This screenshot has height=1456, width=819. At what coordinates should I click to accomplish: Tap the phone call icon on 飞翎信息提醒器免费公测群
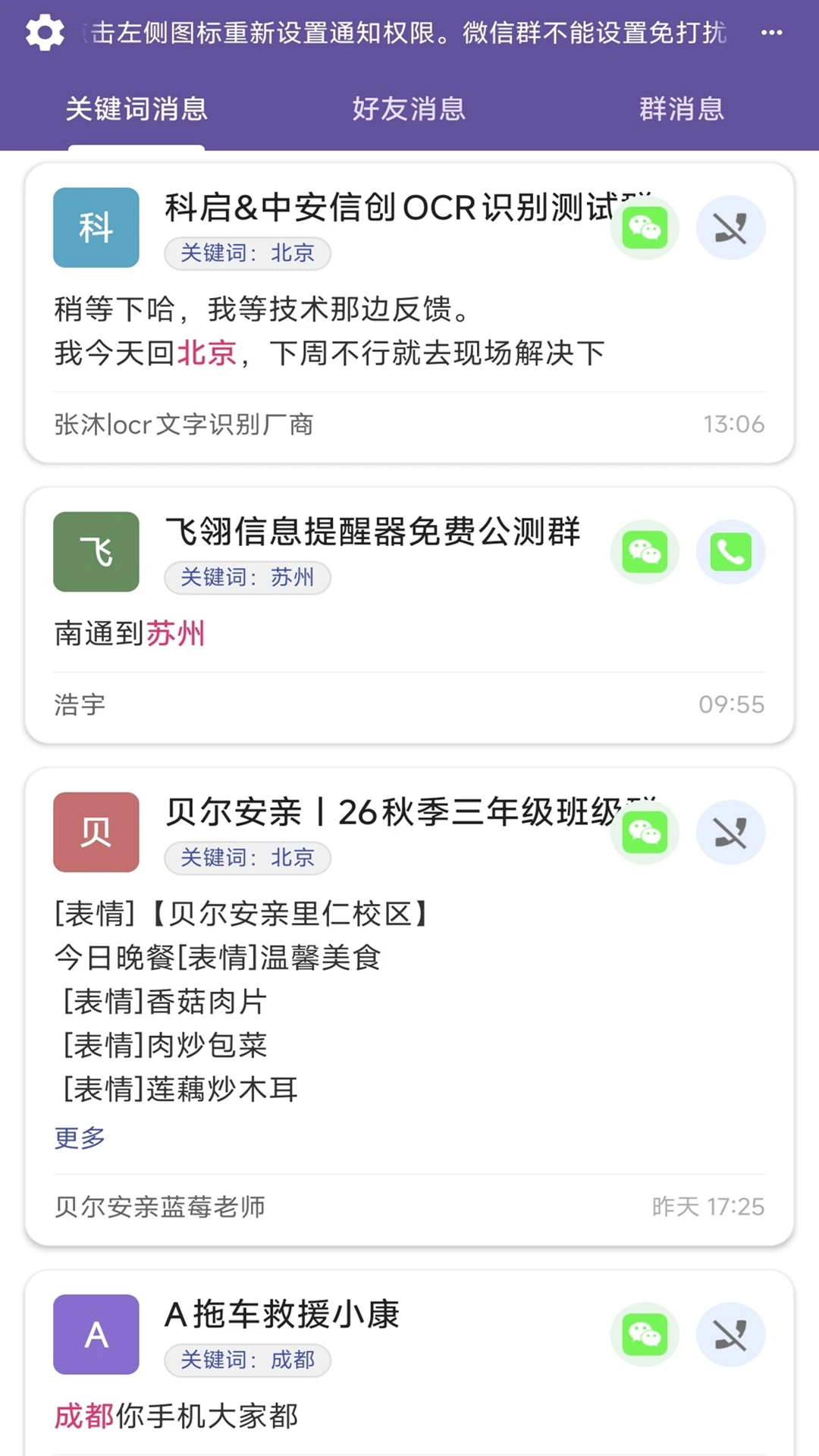[x=730, y=551]
